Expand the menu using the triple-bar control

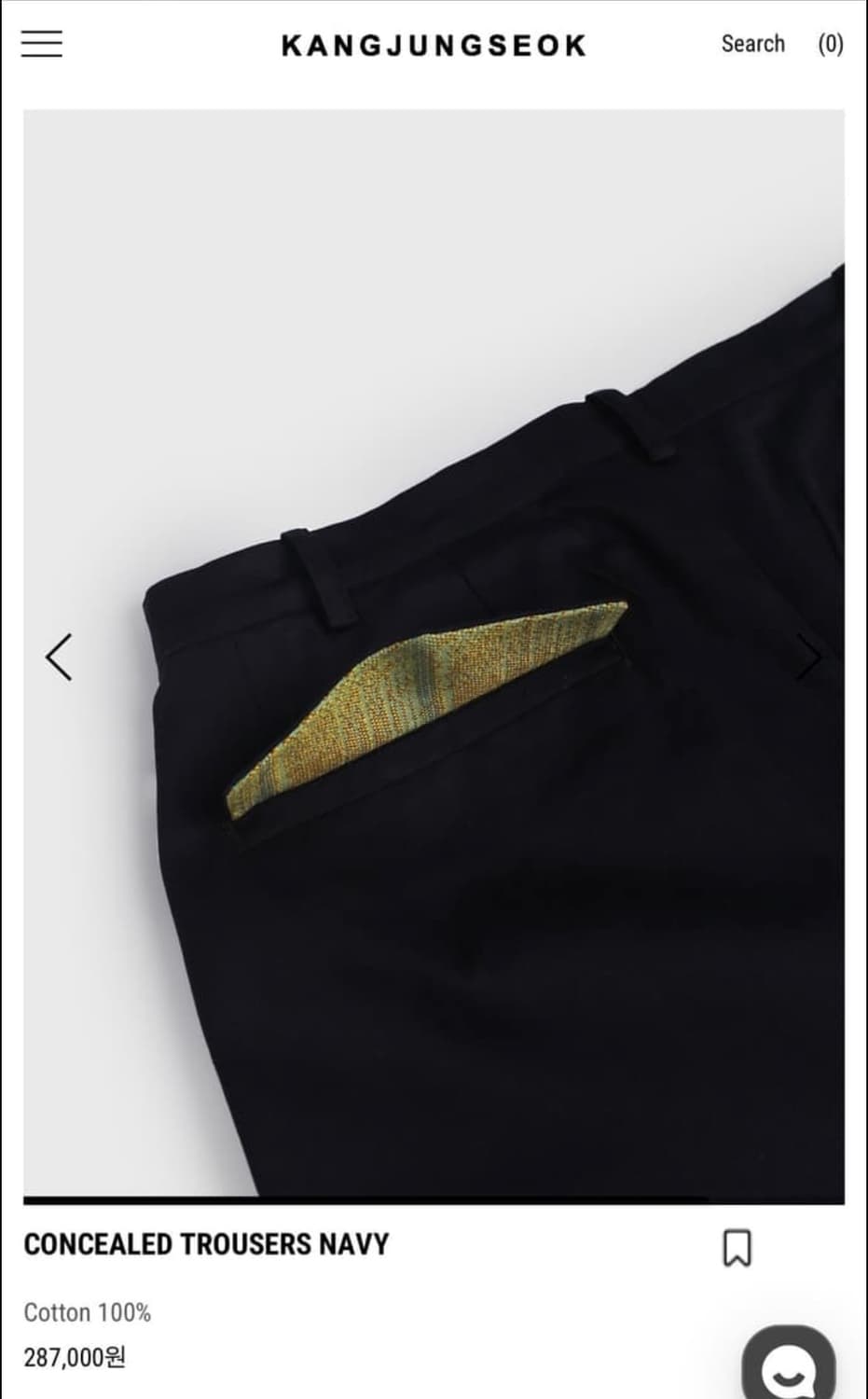click(41, 43)
